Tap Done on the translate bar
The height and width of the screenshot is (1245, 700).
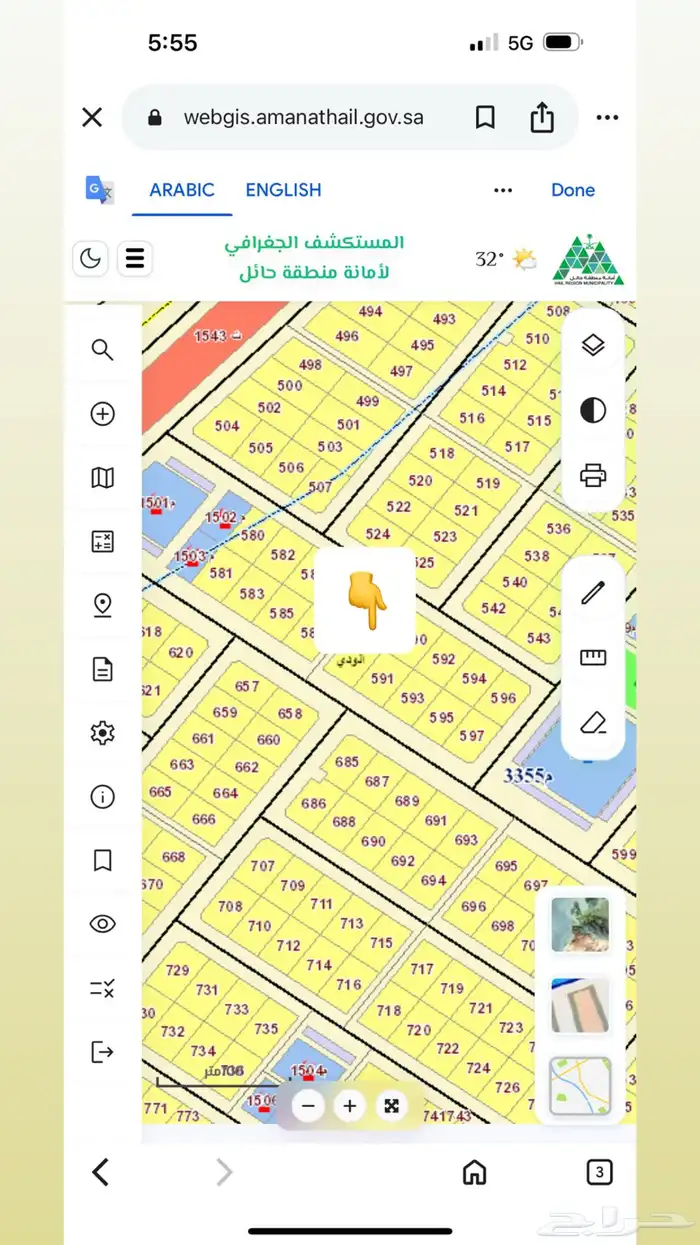[x=572, y=190]
